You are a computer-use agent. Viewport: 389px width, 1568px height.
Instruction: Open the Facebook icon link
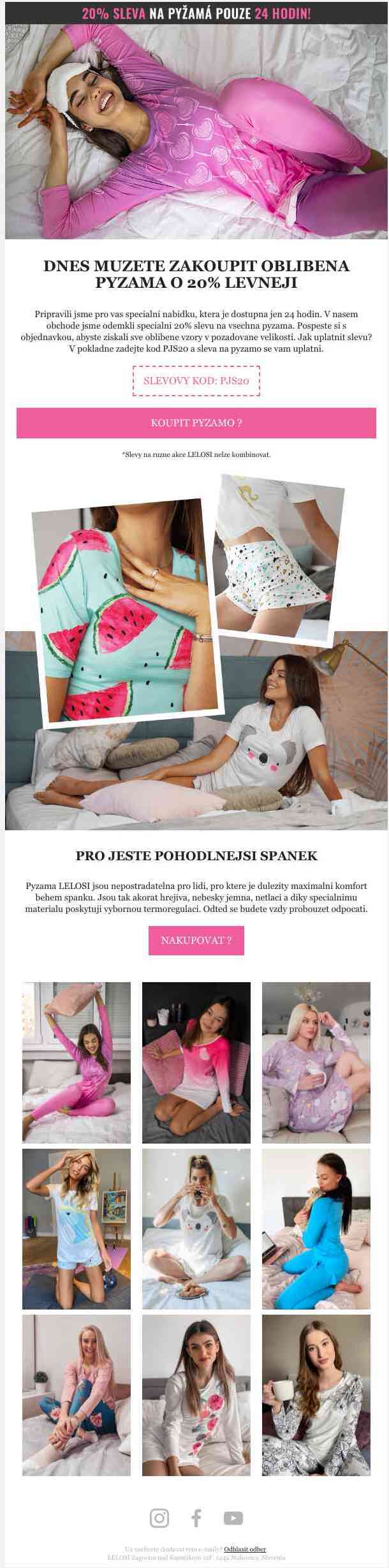[196, 1518]
